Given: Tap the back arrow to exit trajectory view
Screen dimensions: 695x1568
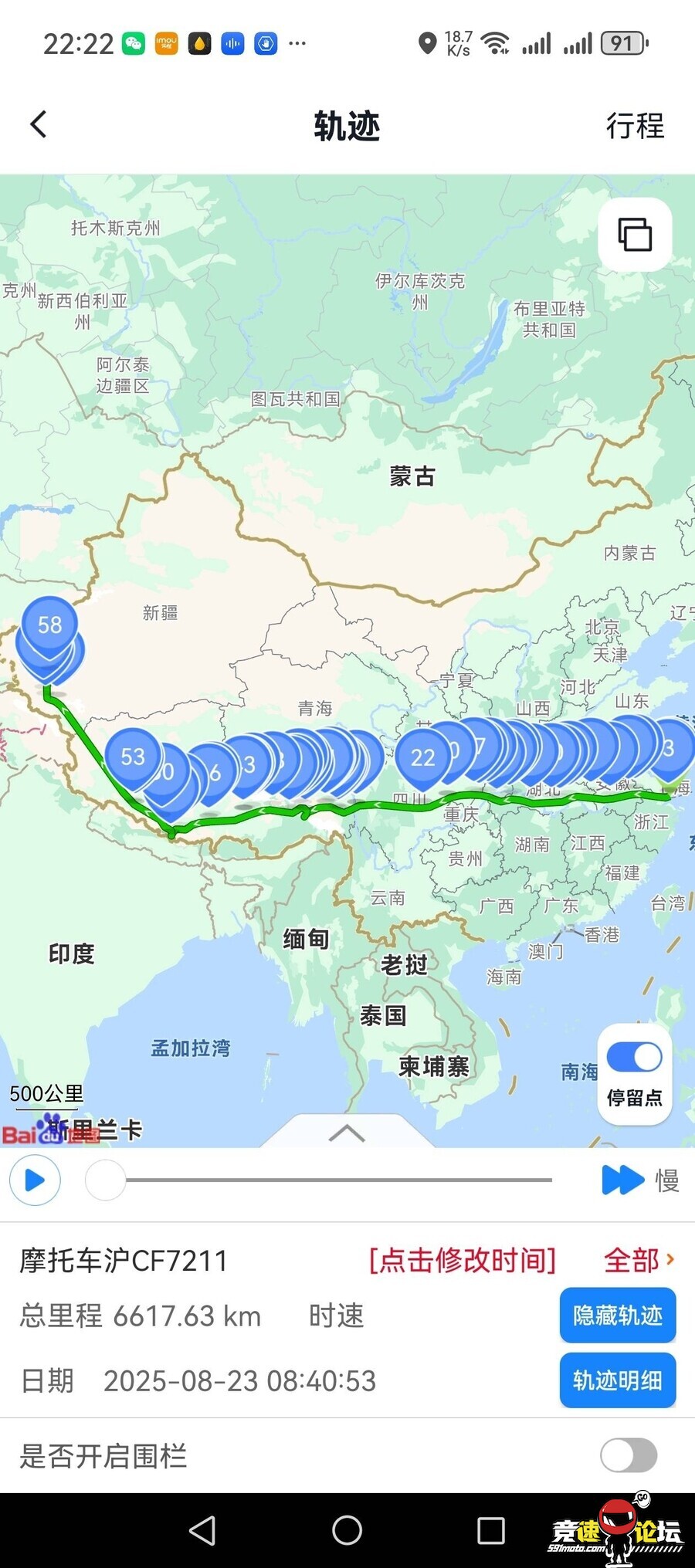Looking at the screenshot, I should [38, 124].
